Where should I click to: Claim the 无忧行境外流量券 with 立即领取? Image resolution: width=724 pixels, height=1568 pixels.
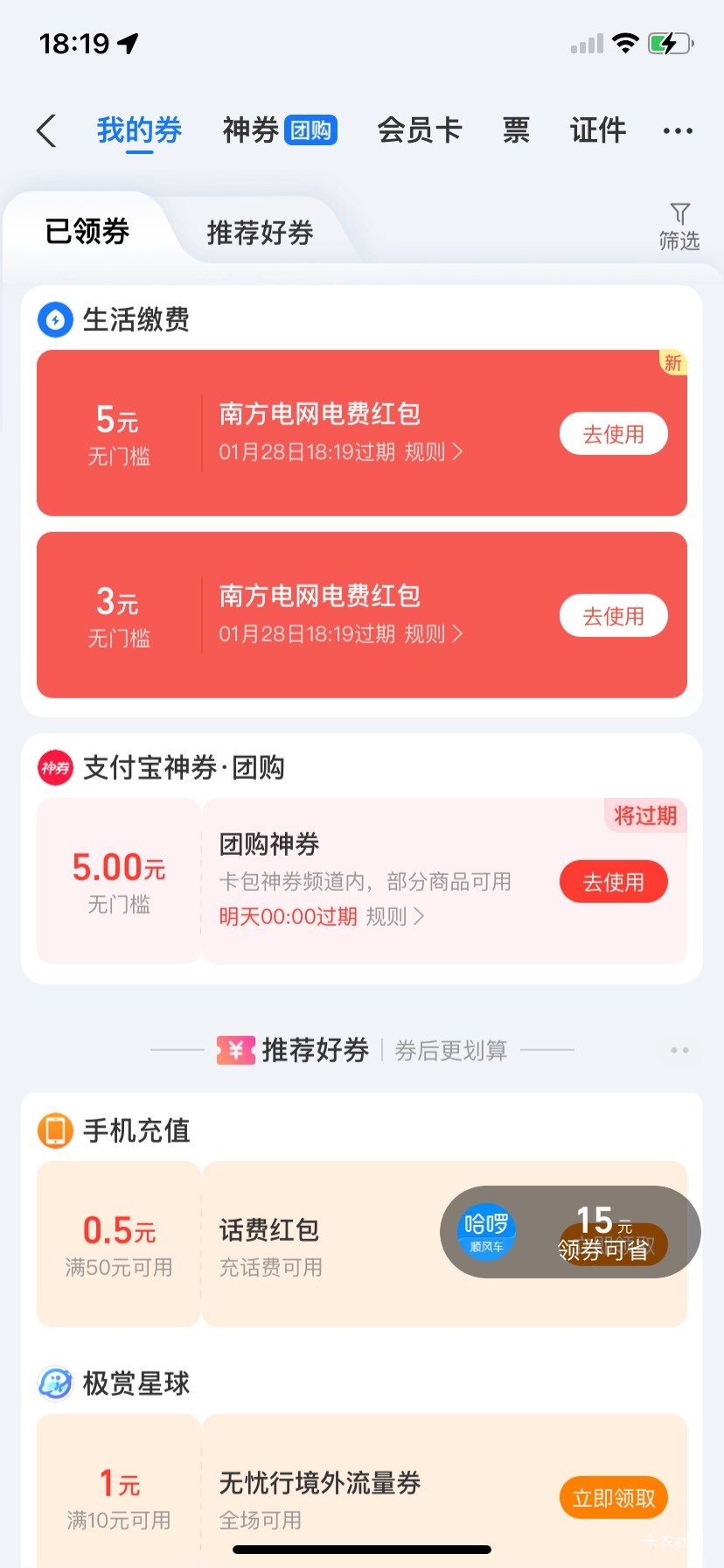[613, 1498]
